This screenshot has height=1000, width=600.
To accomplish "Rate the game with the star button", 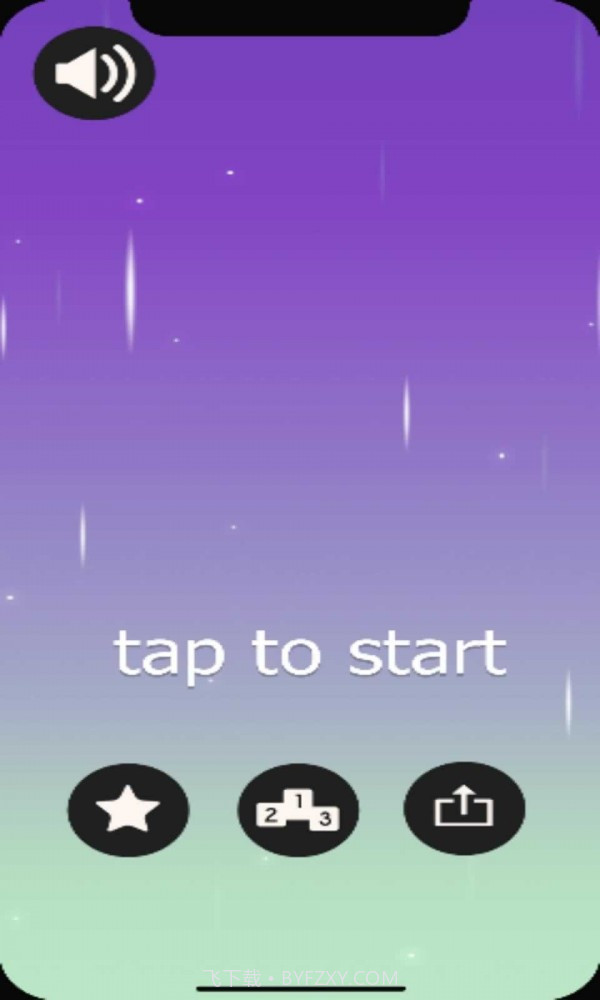I will click(128, 808).
